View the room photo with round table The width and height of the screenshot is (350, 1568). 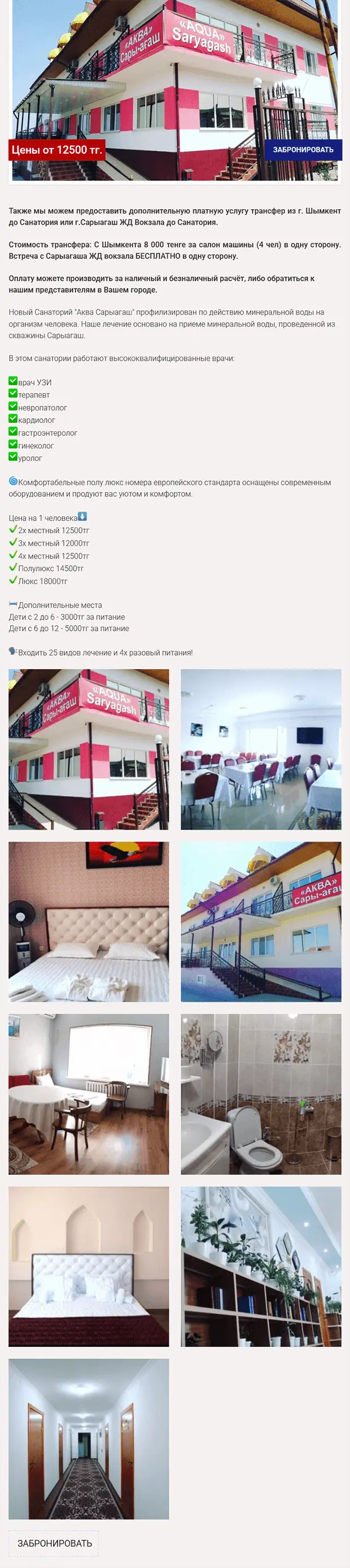coord(89,1094)
